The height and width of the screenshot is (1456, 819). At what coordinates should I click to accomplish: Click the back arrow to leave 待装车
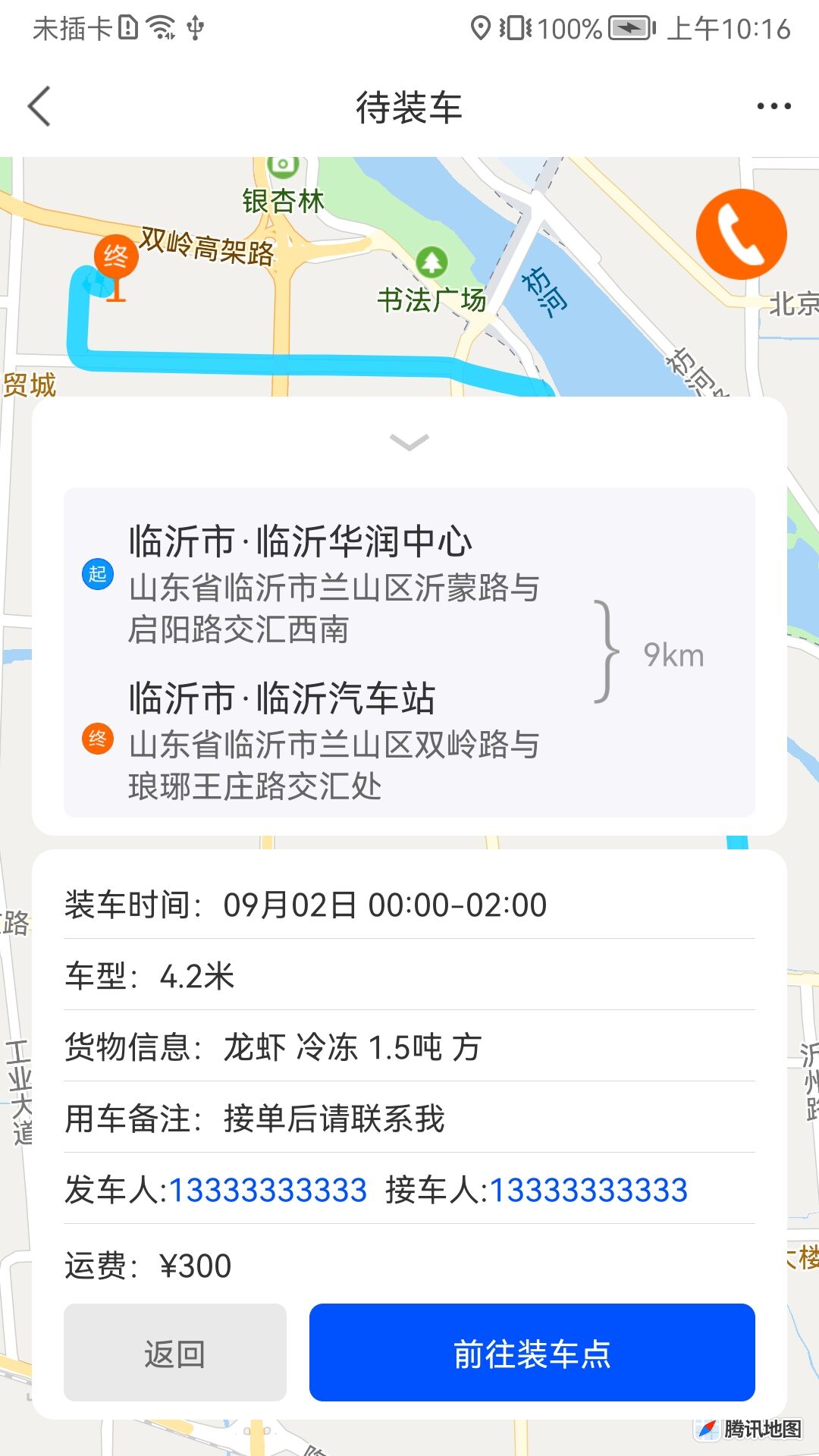(x=39, y=107)
